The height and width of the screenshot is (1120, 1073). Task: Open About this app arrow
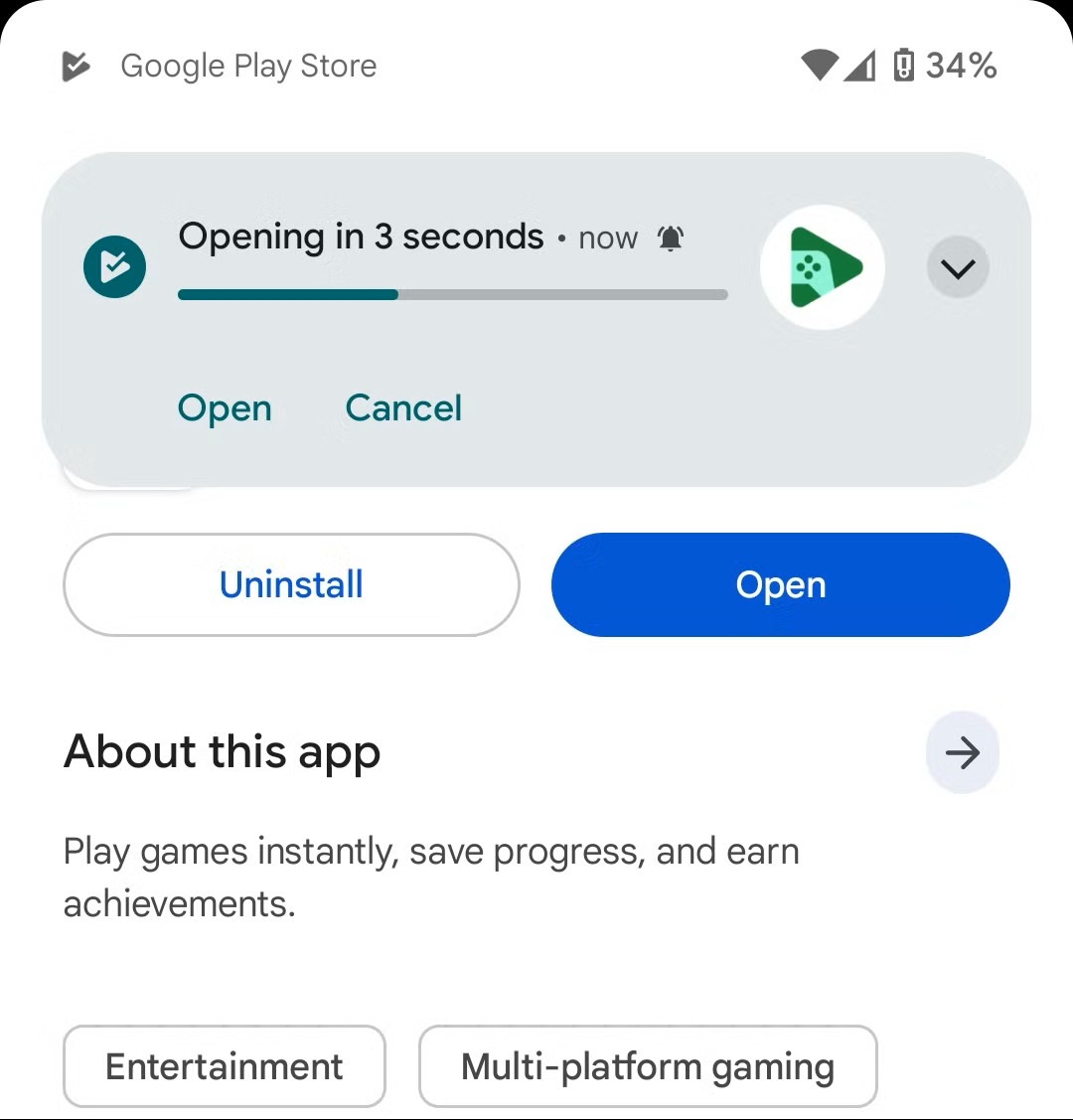pyautogui.click(x=962, y=753)
